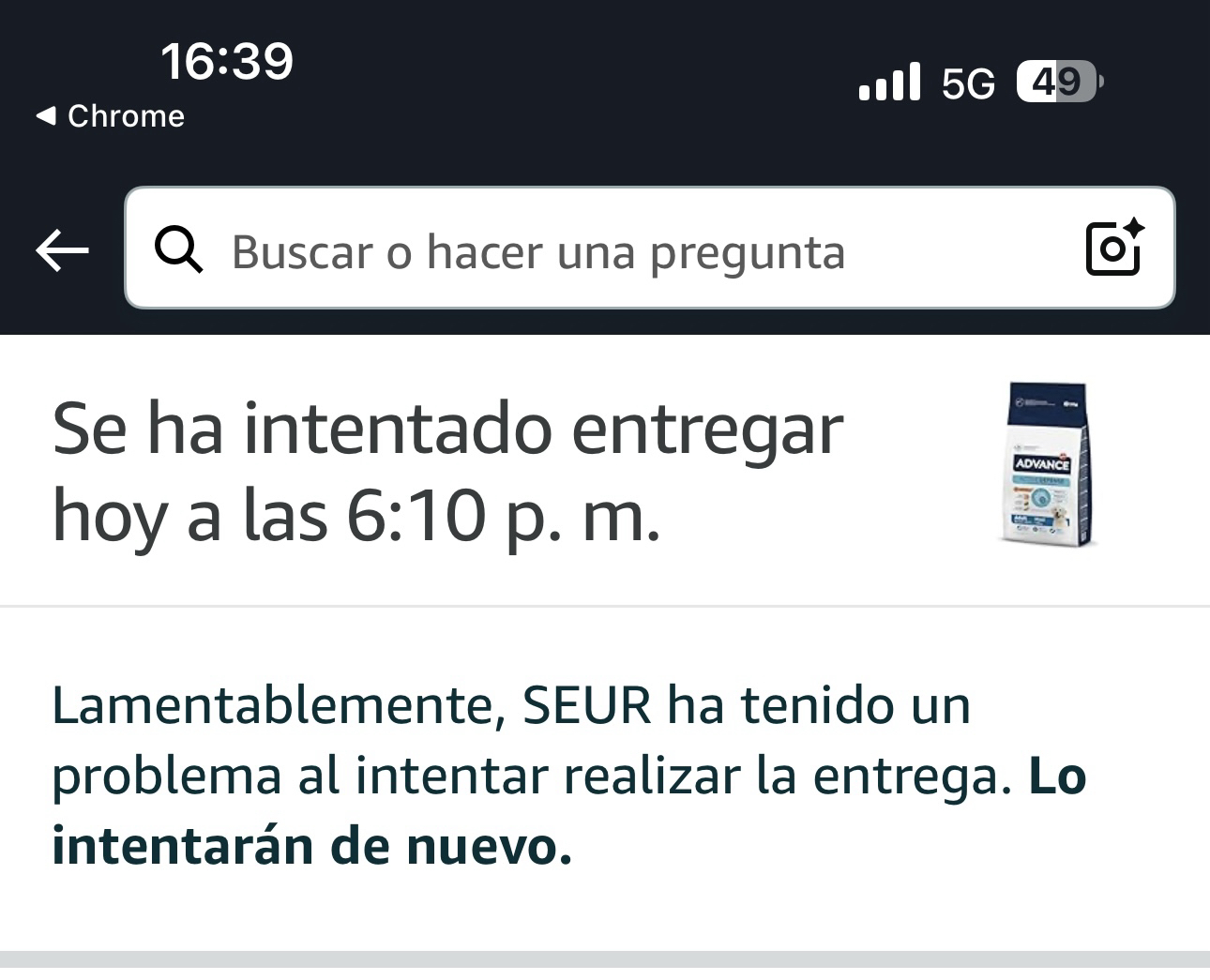Go back using the arrow icon
The image size is (1210, 980).
pos(62,250)
